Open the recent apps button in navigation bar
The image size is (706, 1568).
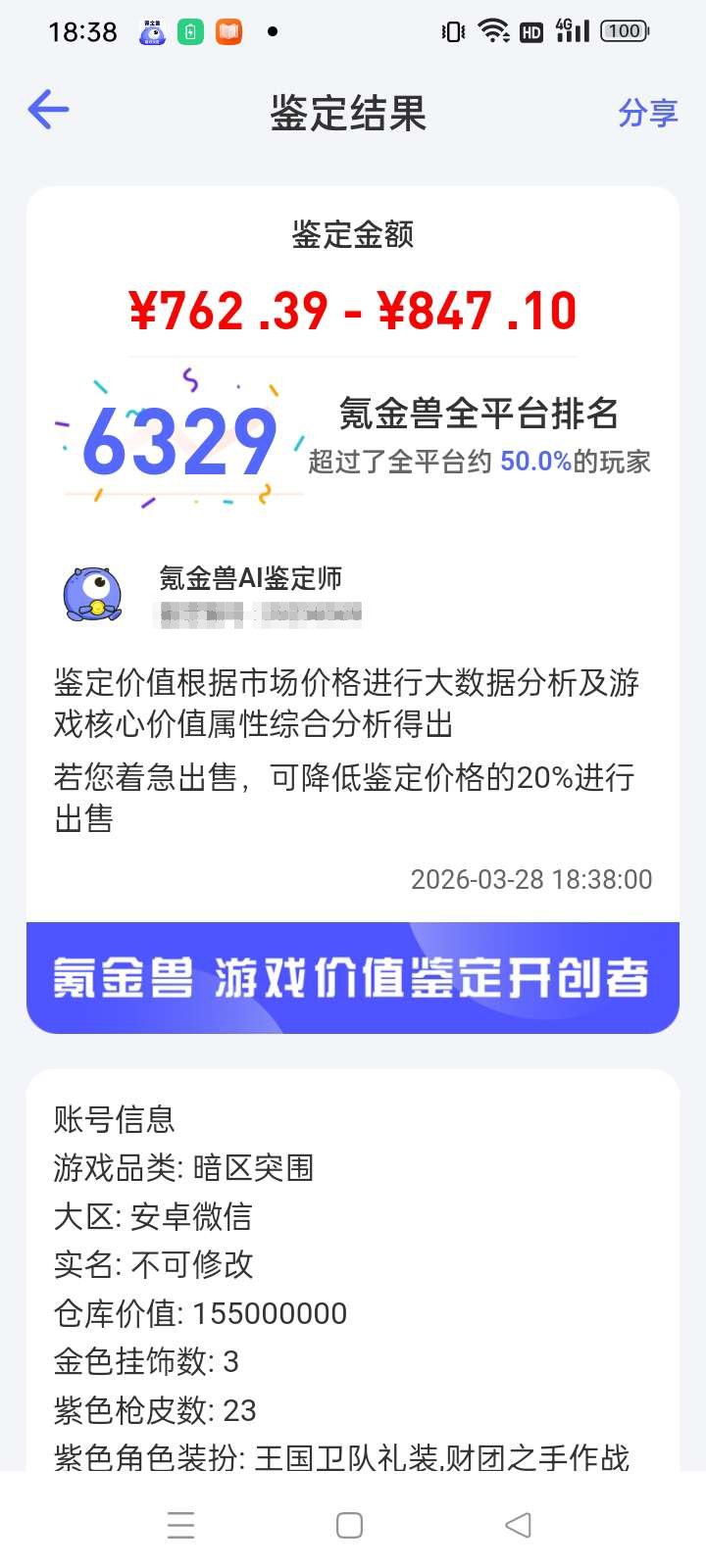[181, 1526]
